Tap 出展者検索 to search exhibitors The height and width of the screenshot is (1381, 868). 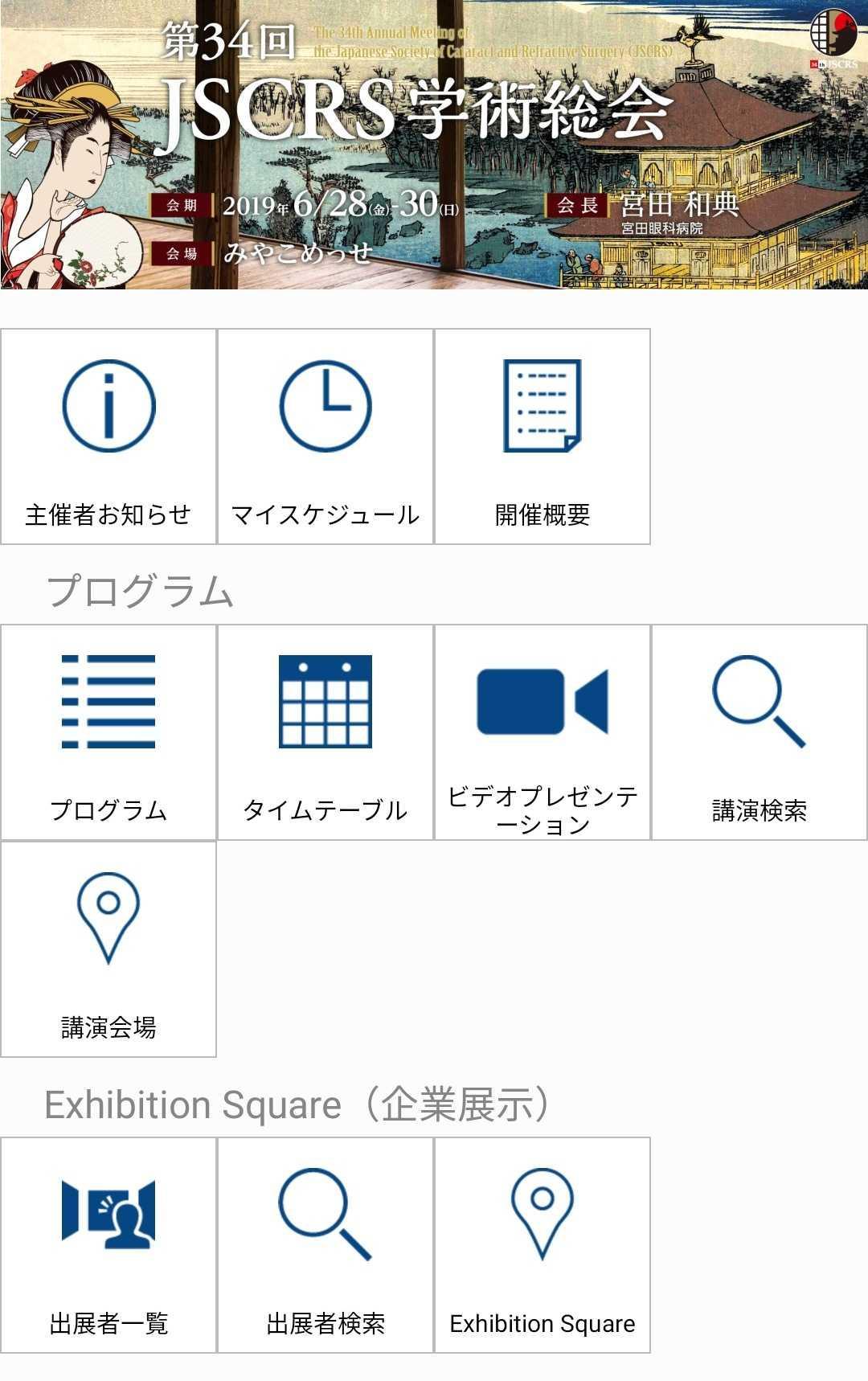[x=325, y=1245]
